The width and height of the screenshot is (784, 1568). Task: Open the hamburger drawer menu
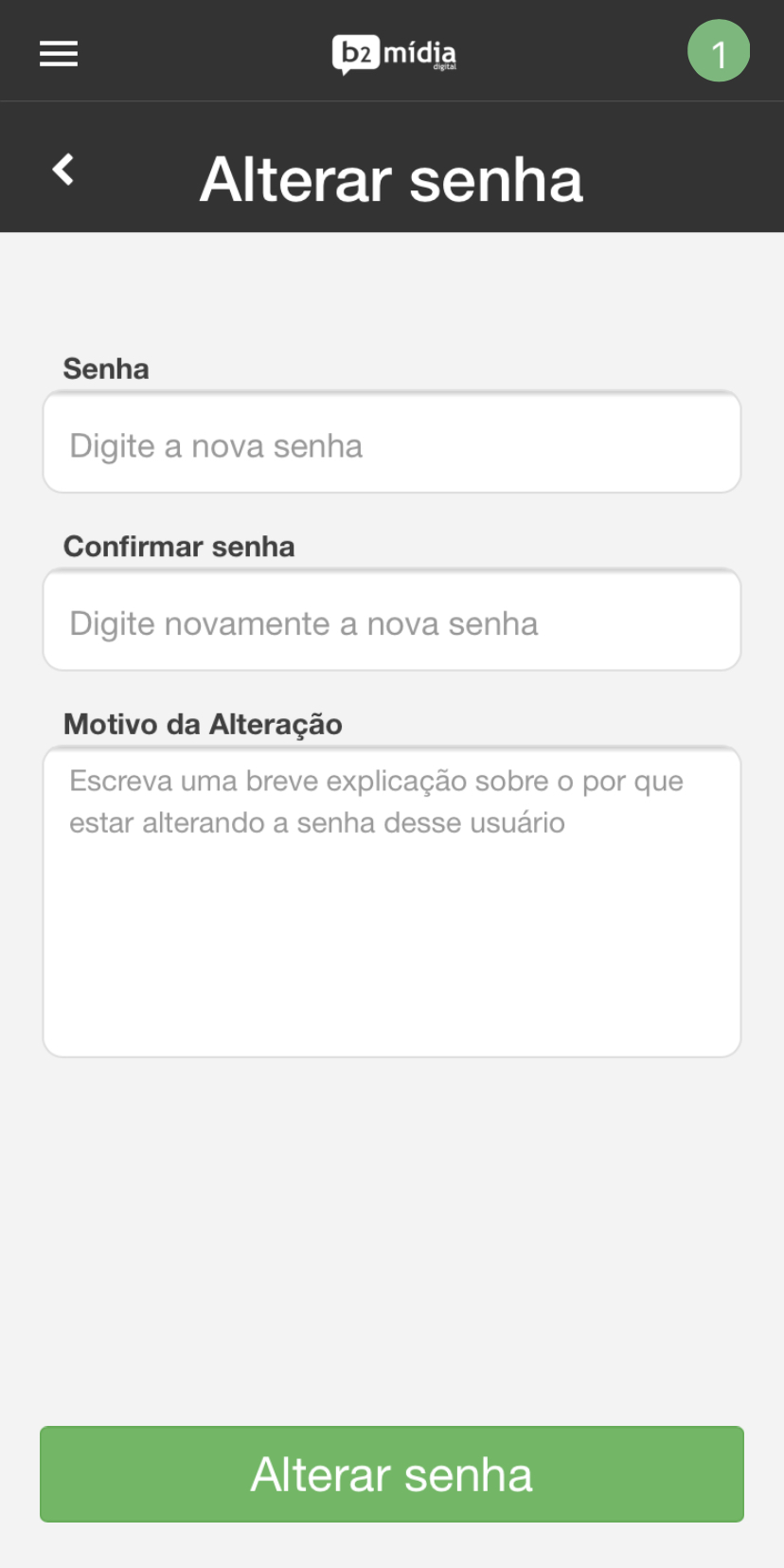[x=59, y=53]
